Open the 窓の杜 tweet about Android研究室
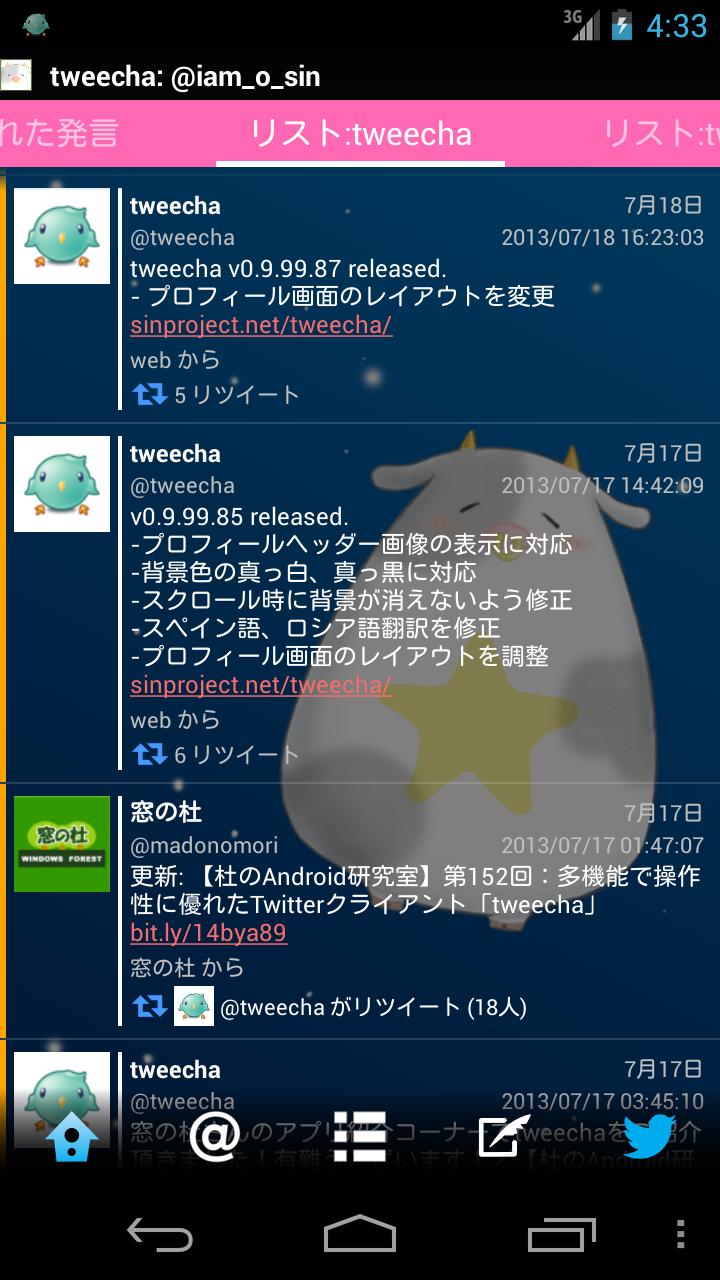This screenshot has width=720, height=1280. 414,892
